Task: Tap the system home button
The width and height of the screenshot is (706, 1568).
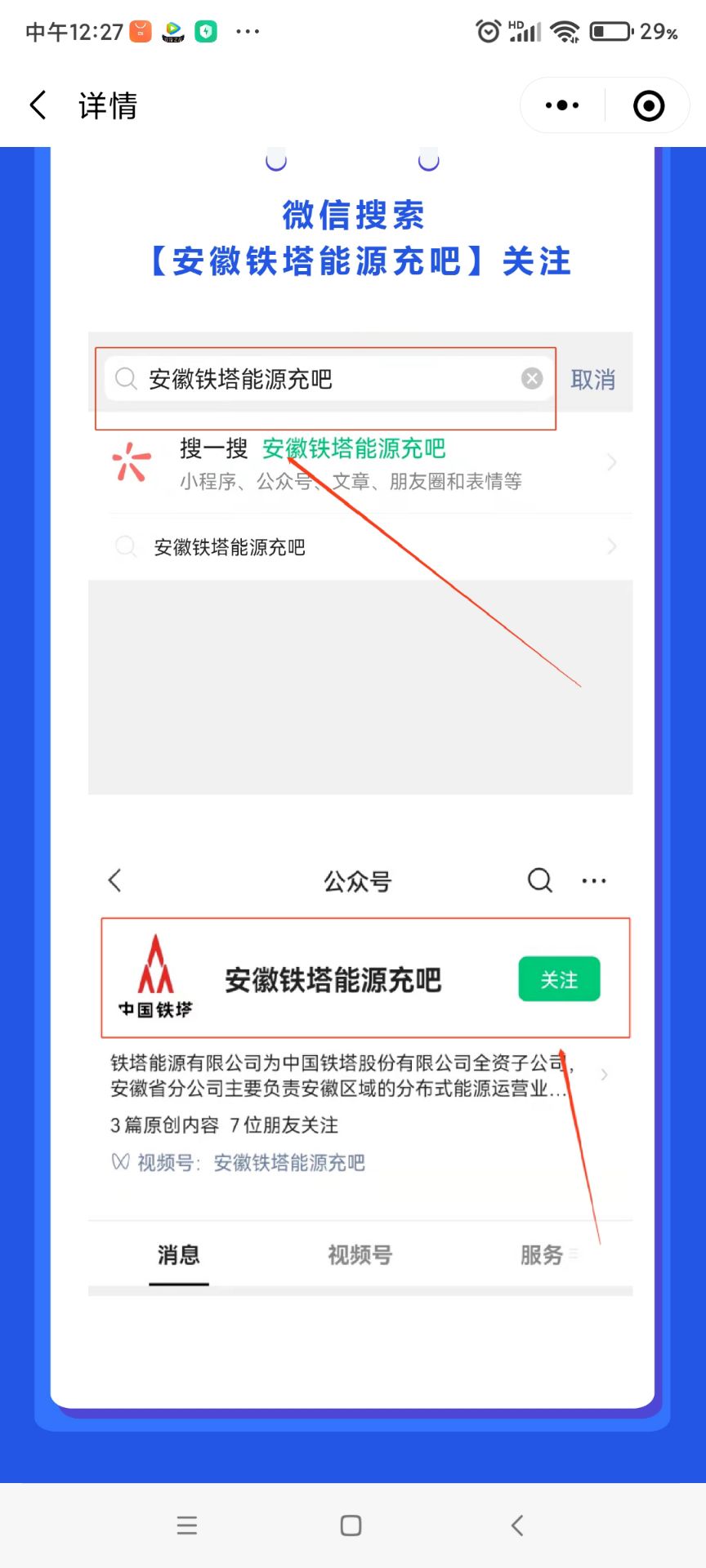Action: coord(351,1525)
